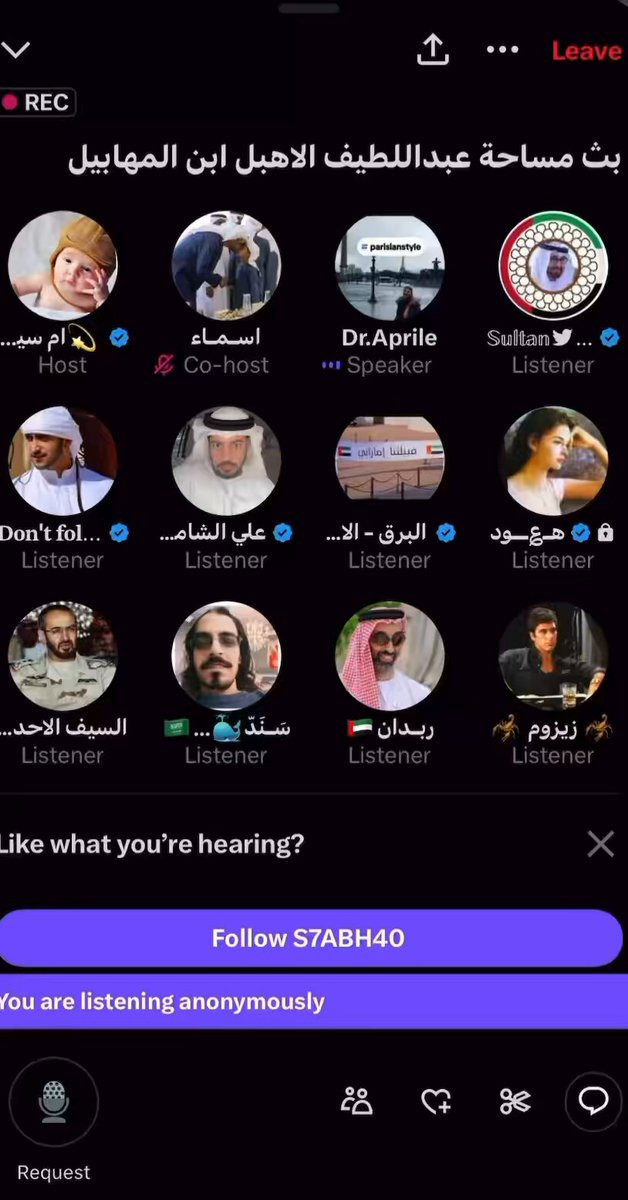Open the comments bubble

[x=594, y=1101]
